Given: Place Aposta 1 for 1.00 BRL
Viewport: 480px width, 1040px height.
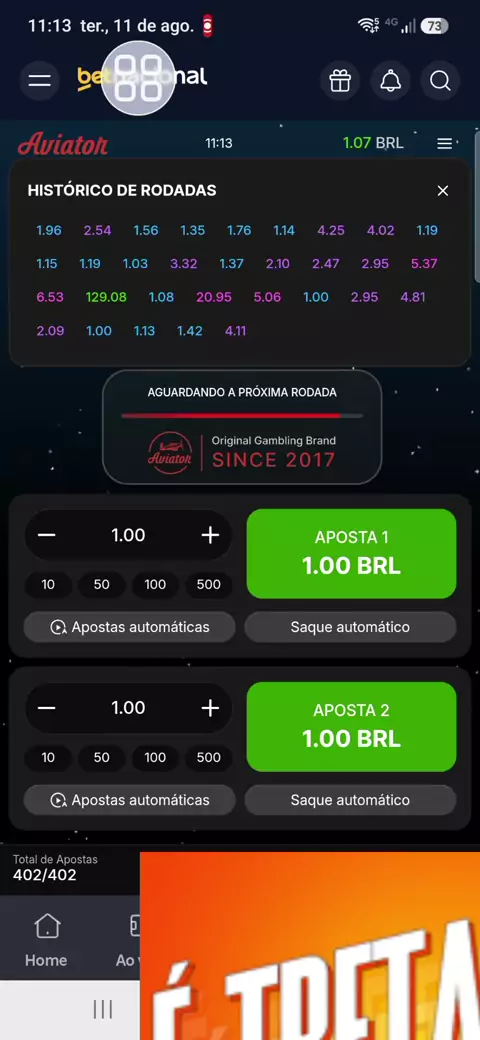Looking at the screenshot, I should 351,554.
